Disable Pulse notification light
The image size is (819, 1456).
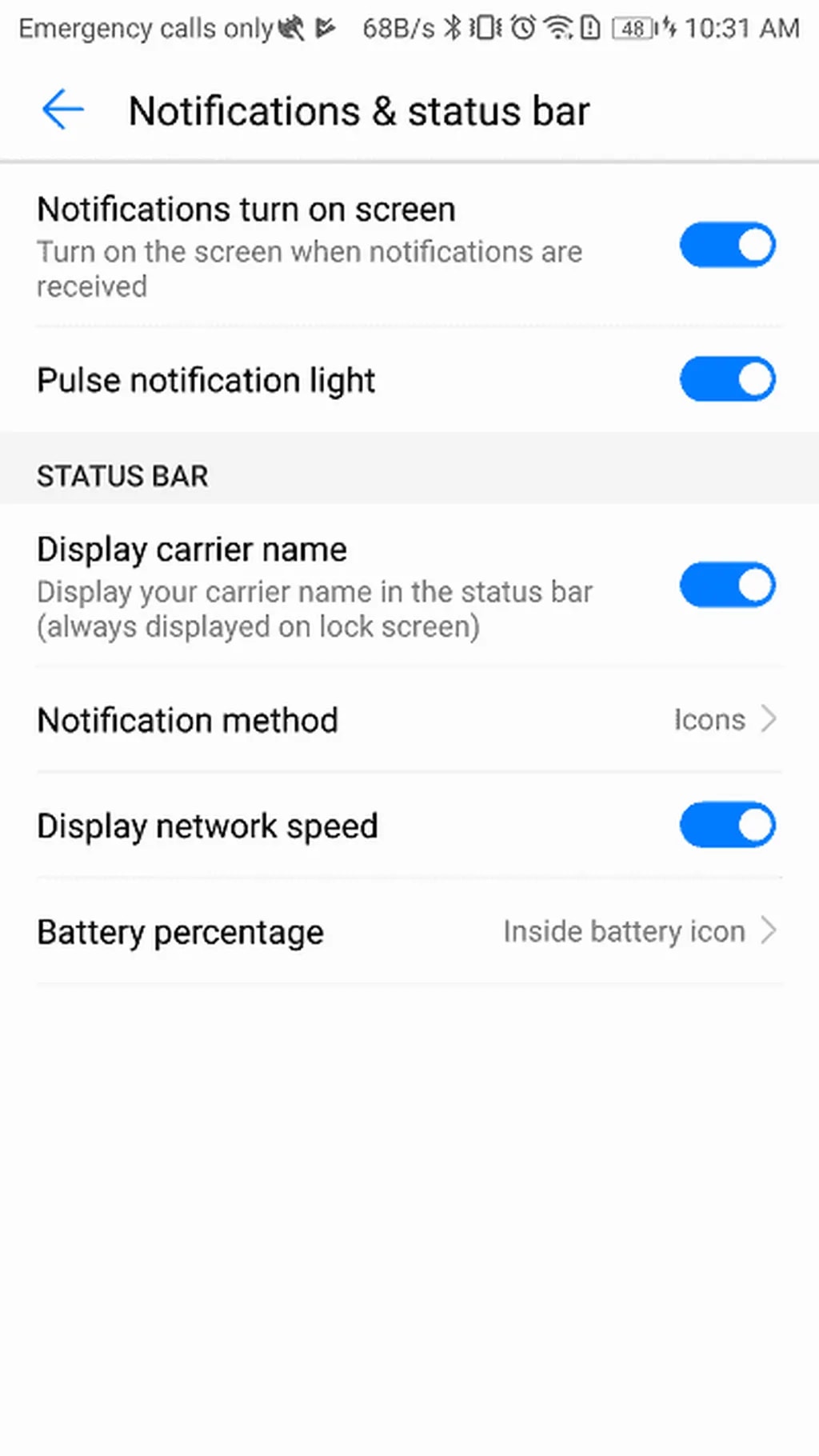(726, 379)
